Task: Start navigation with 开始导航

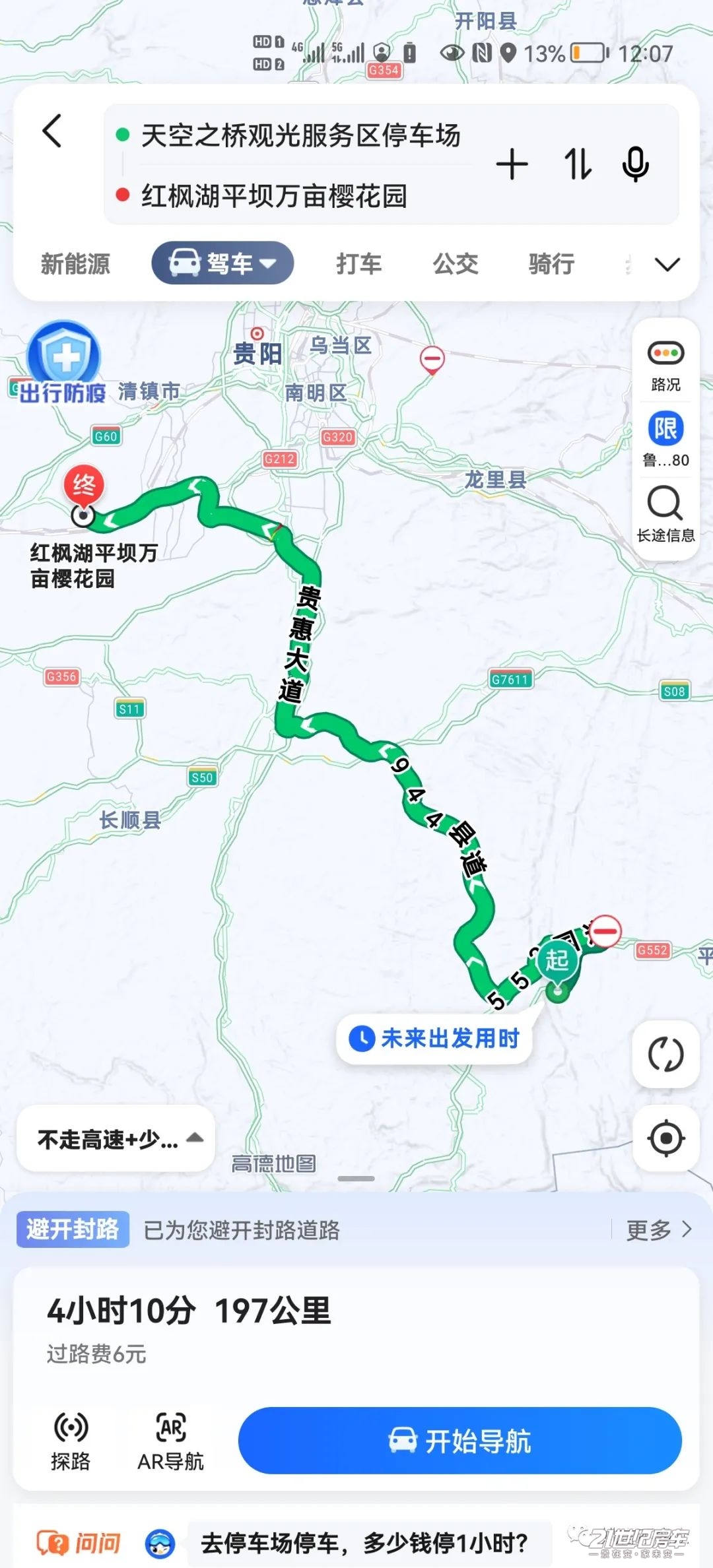Action: tap(459, 1441)
